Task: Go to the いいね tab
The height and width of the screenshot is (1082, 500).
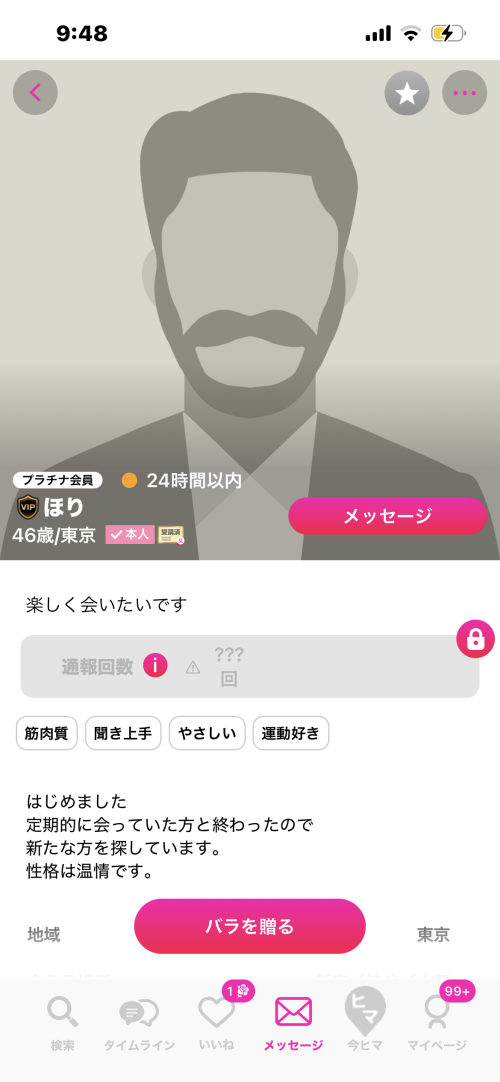Action: point(217,1023)
